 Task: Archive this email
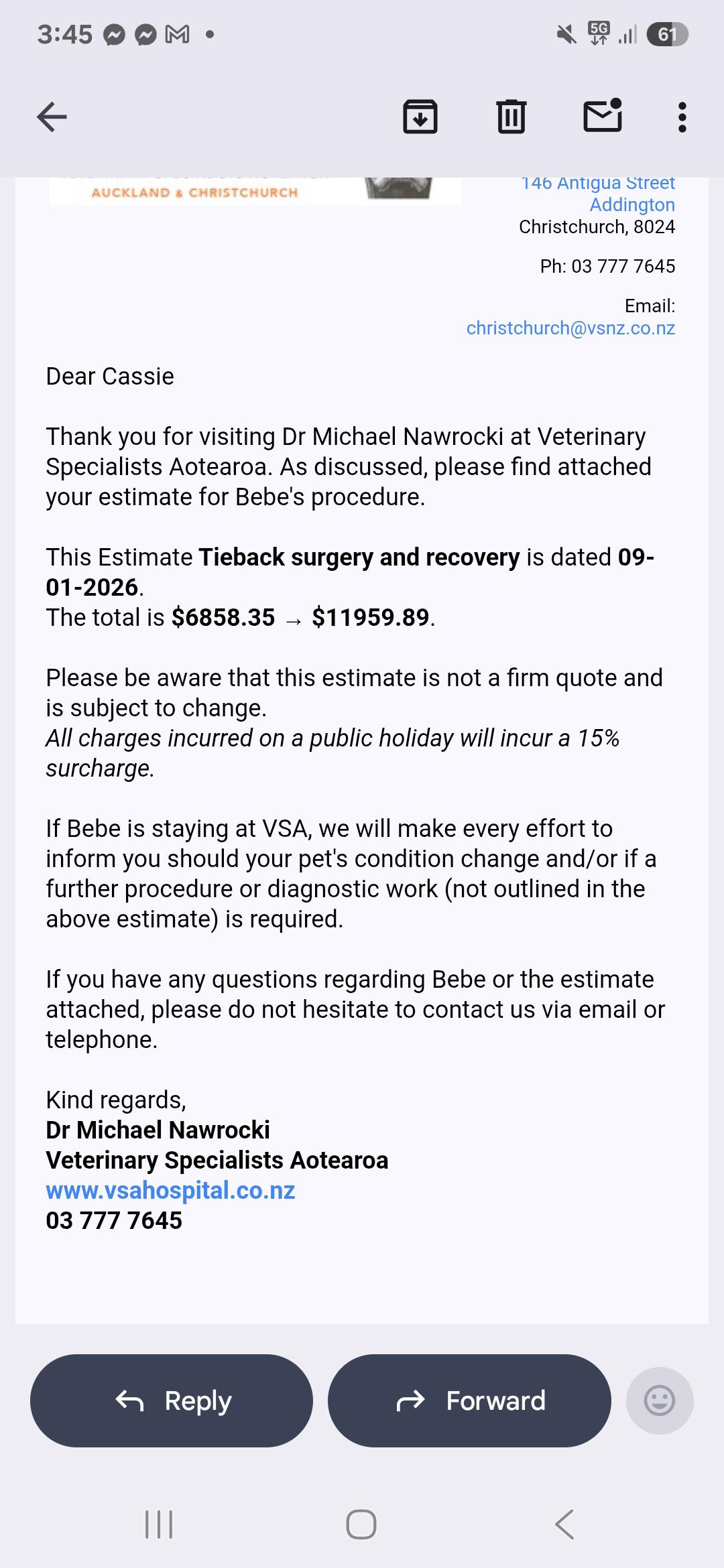(420, 117)
